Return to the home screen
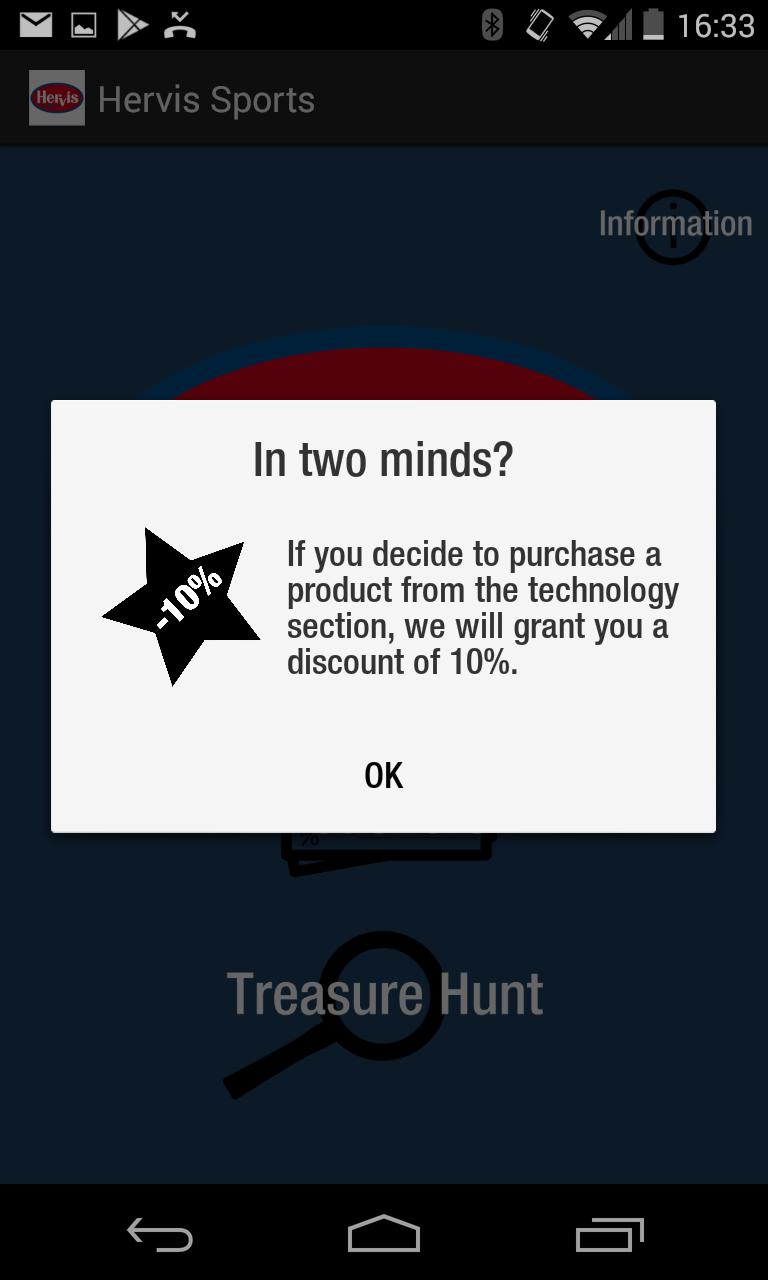The width and height of the screenshot is (768, 1280). click(x=384, y=1235)
